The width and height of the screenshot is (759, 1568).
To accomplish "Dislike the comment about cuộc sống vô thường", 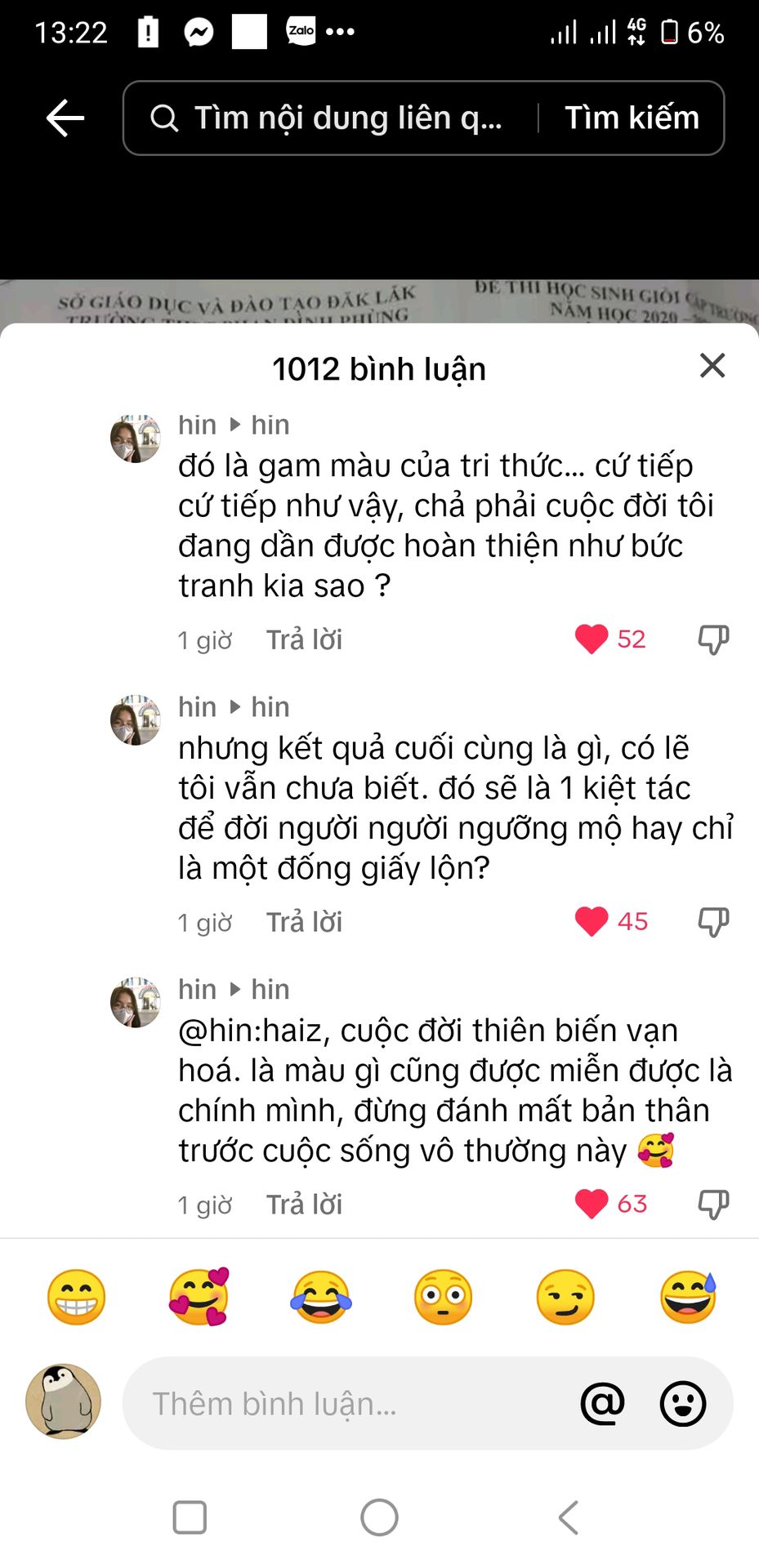I will point(713,1205).
